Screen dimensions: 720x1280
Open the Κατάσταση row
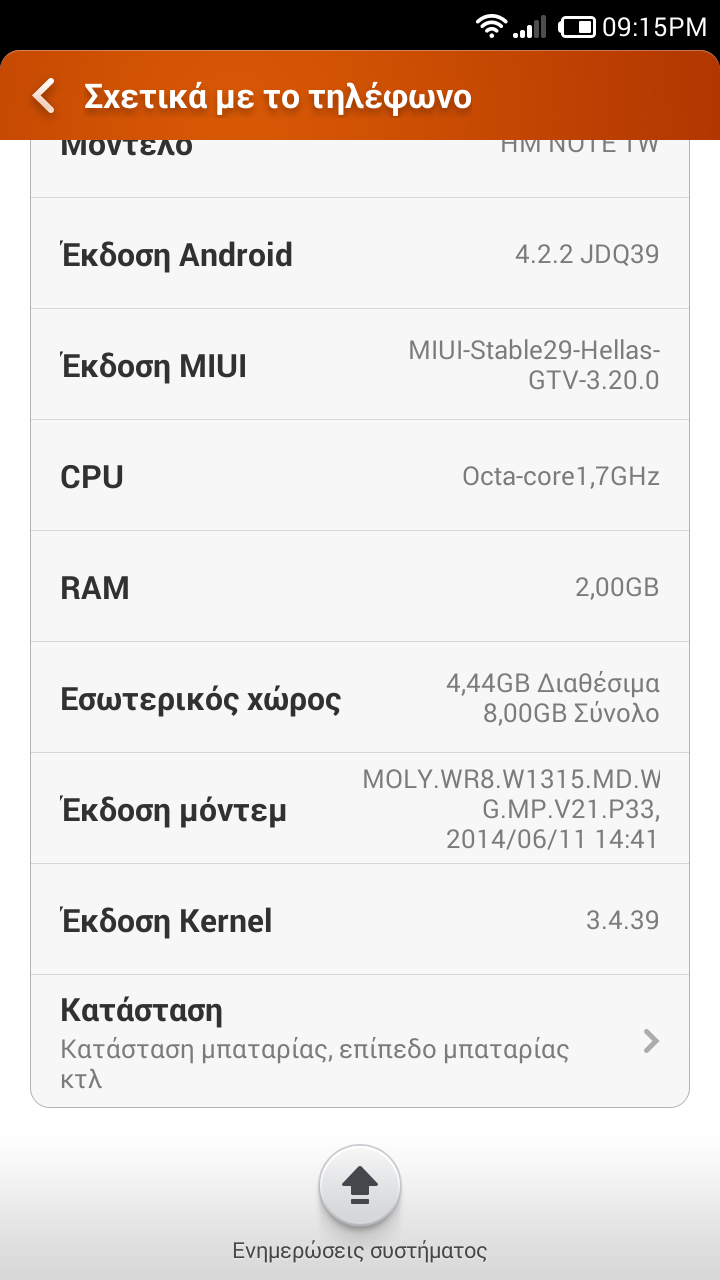click(x=360, y=1040)
